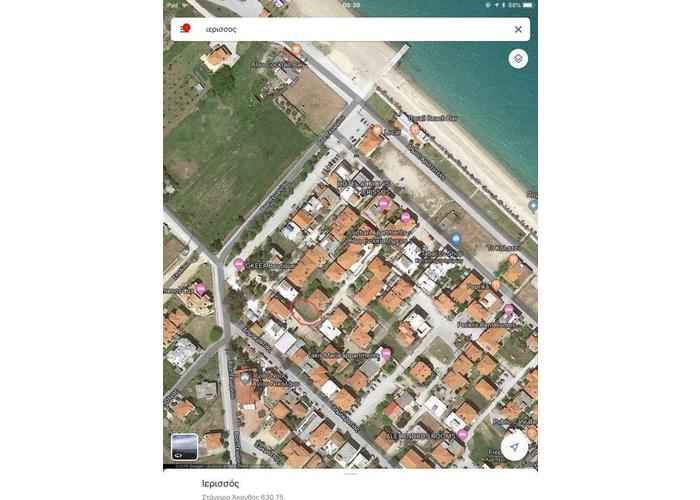Select the Ιερός Ναός Αγίου Νικολάου pin
The height and width of the screenshot is (500, 700).
245,379
